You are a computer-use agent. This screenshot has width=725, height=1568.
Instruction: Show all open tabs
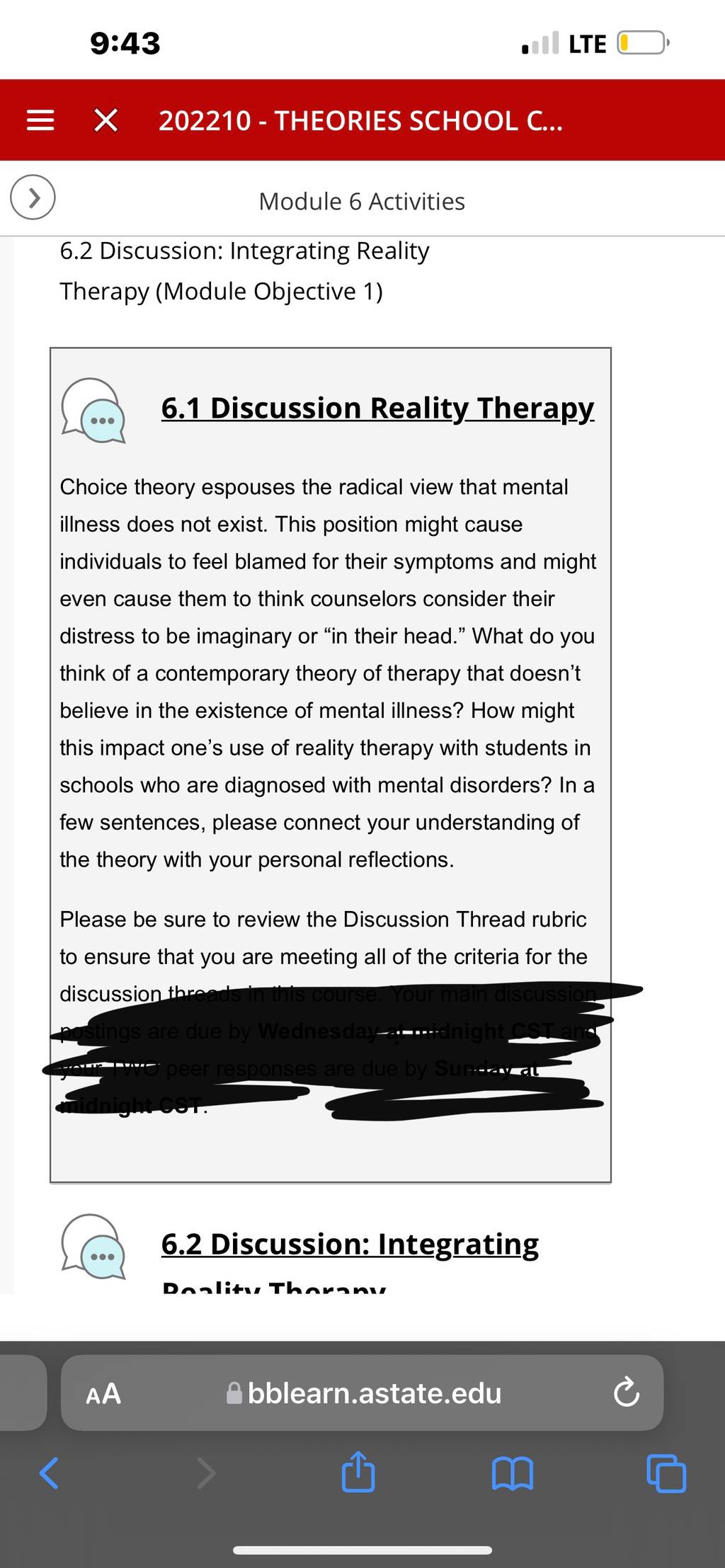(667, 1474)
